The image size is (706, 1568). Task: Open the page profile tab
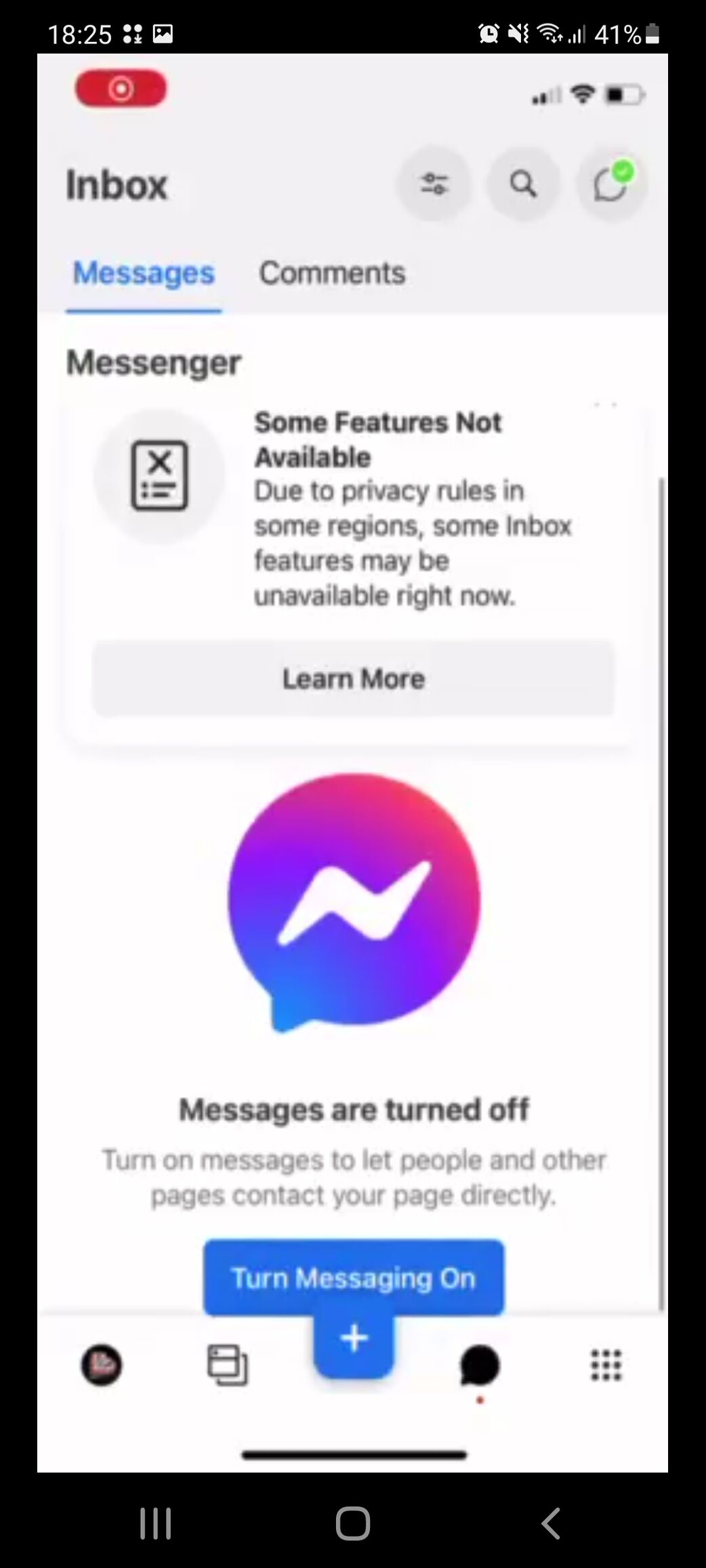[x=102, y=1364]
